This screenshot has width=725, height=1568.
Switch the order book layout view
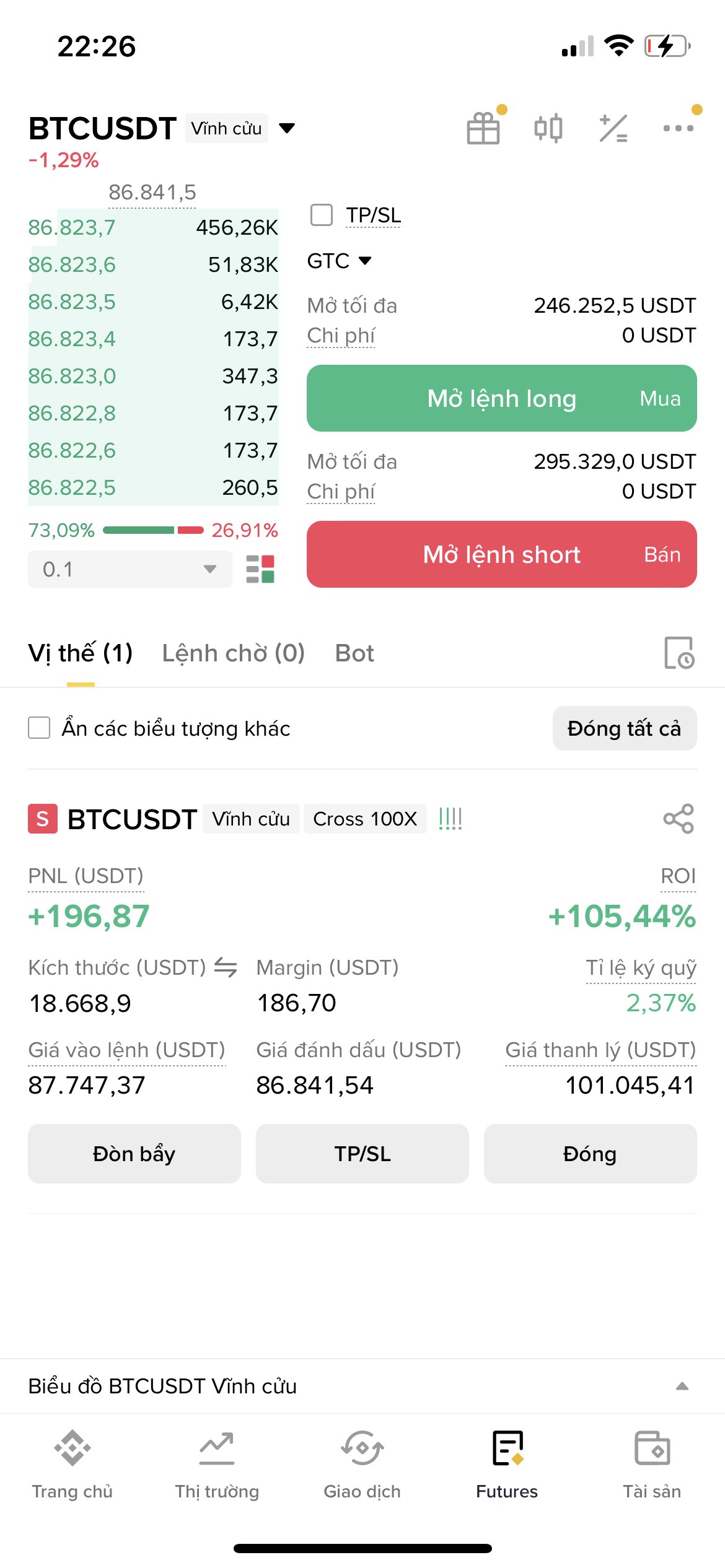pos(260,569)
